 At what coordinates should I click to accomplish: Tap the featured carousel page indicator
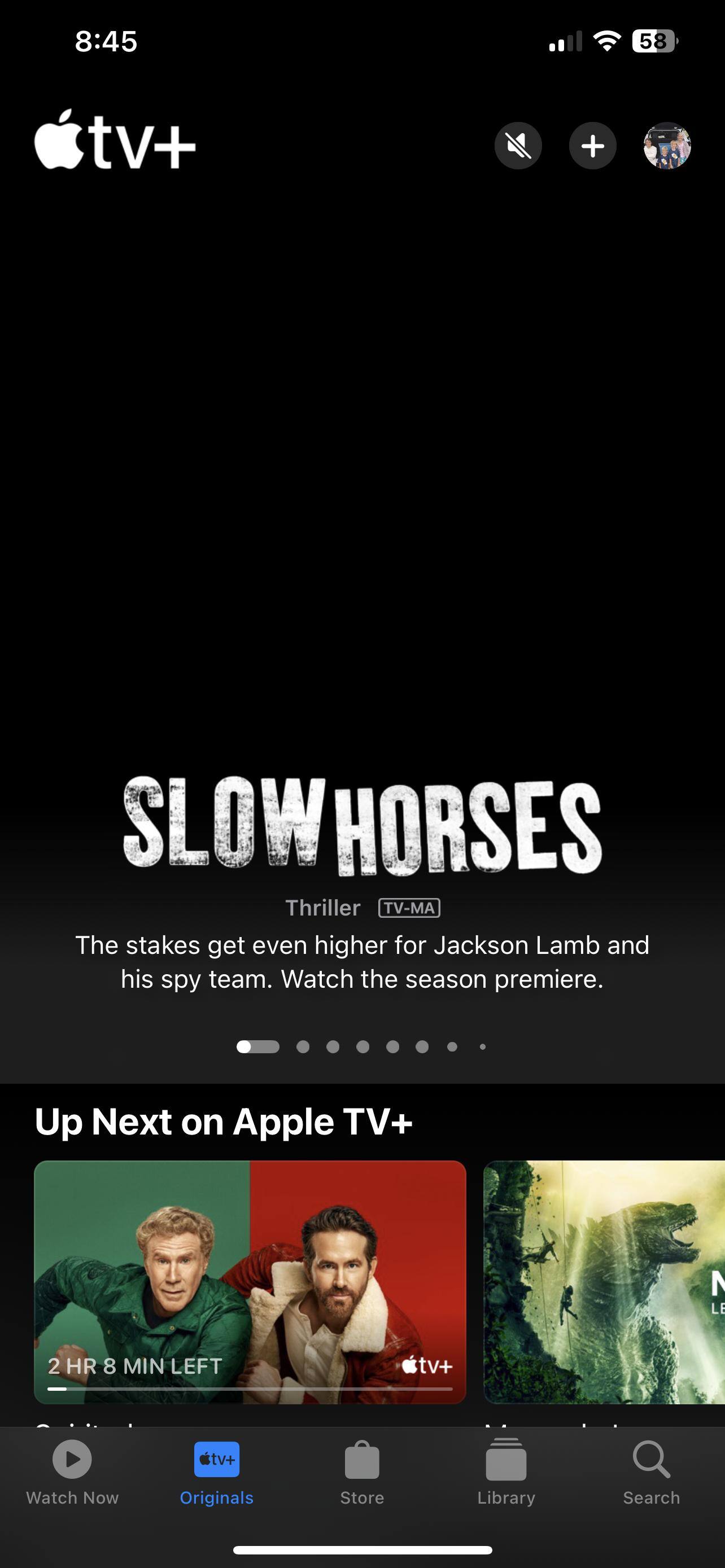(362, 1046)
